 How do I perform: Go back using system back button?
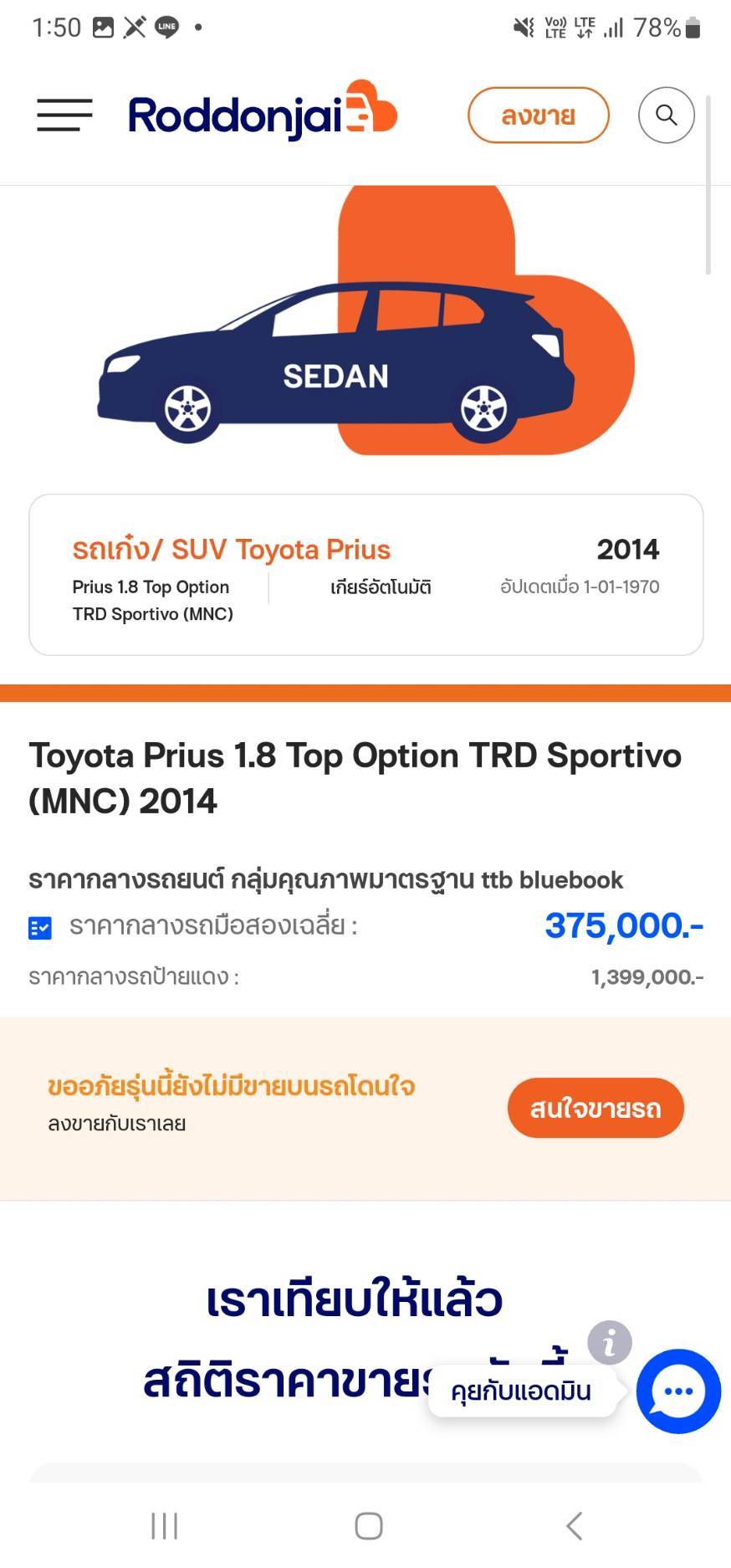point(574,1525)
